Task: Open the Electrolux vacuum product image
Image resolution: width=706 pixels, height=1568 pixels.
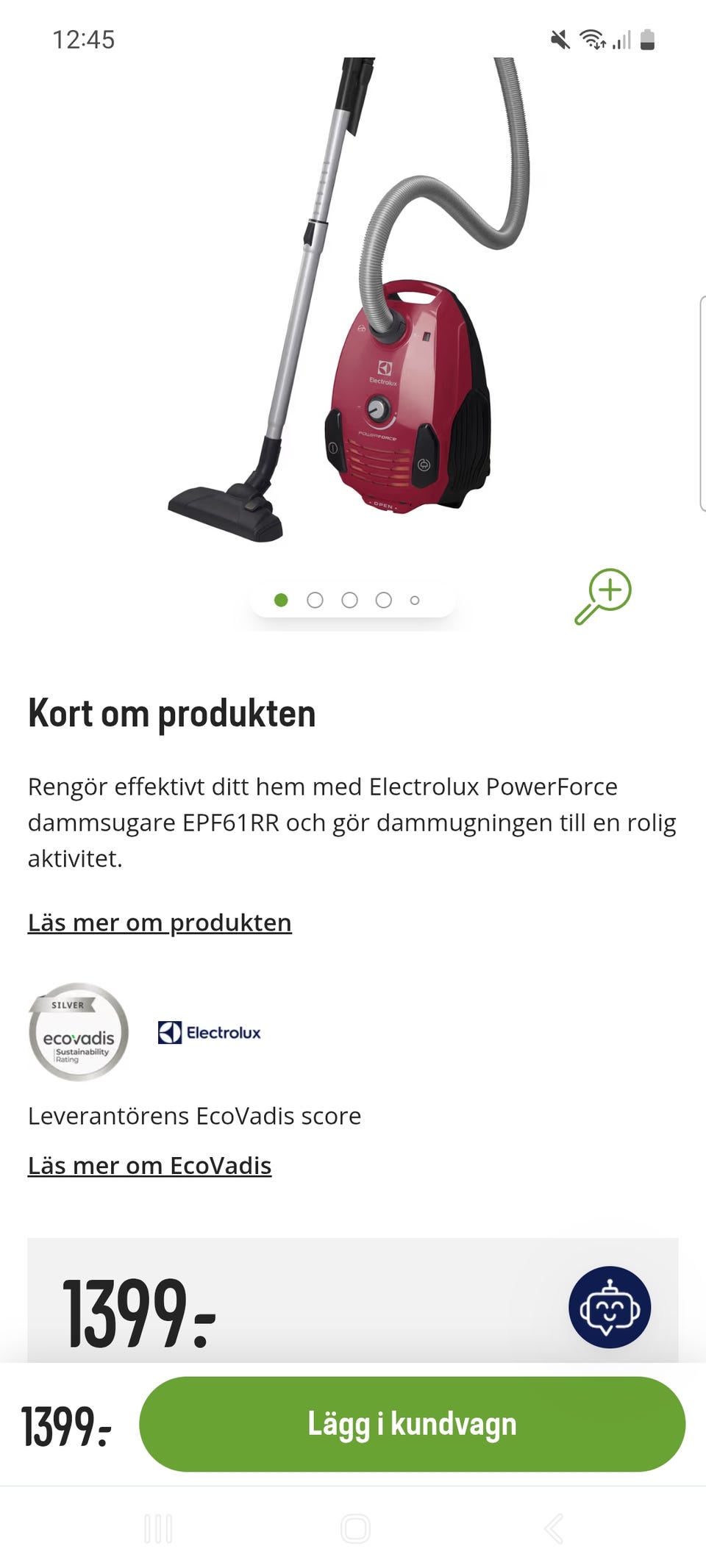Action: tap(349, 300)
